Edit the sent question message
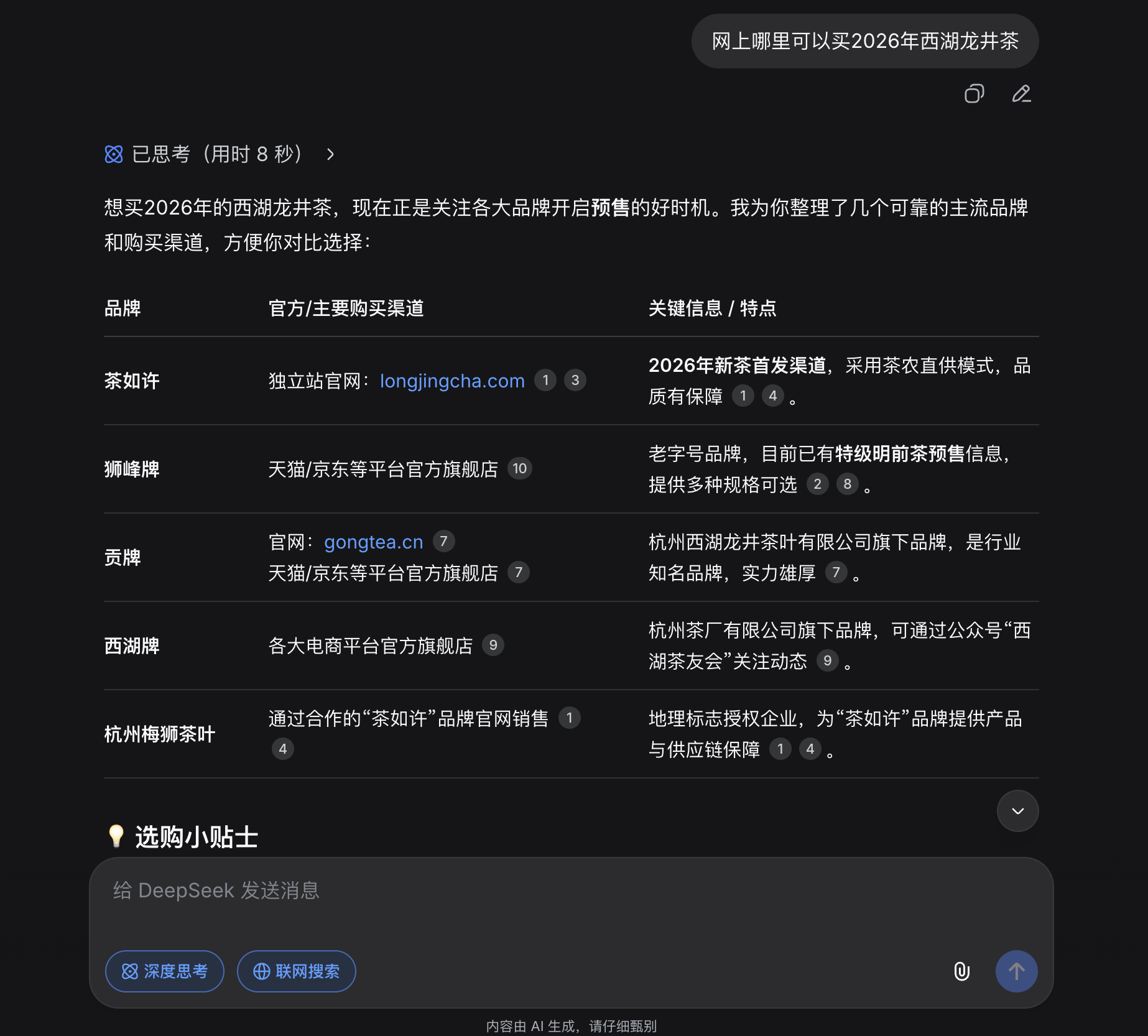The image size is (1148, 1036). pos(1021,94)
